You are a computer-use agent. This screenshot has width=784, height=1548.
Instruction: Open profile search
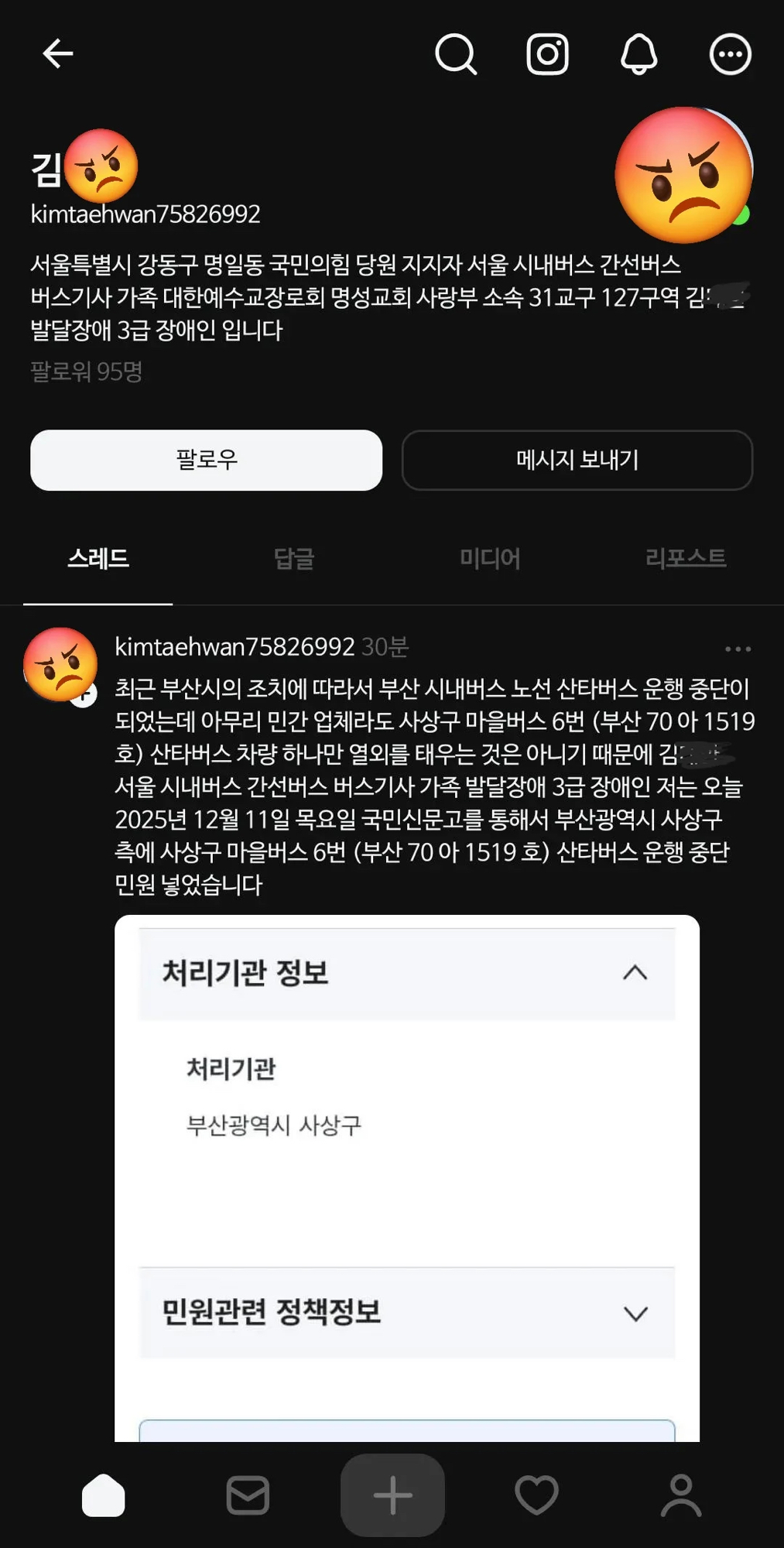[456, 54]
